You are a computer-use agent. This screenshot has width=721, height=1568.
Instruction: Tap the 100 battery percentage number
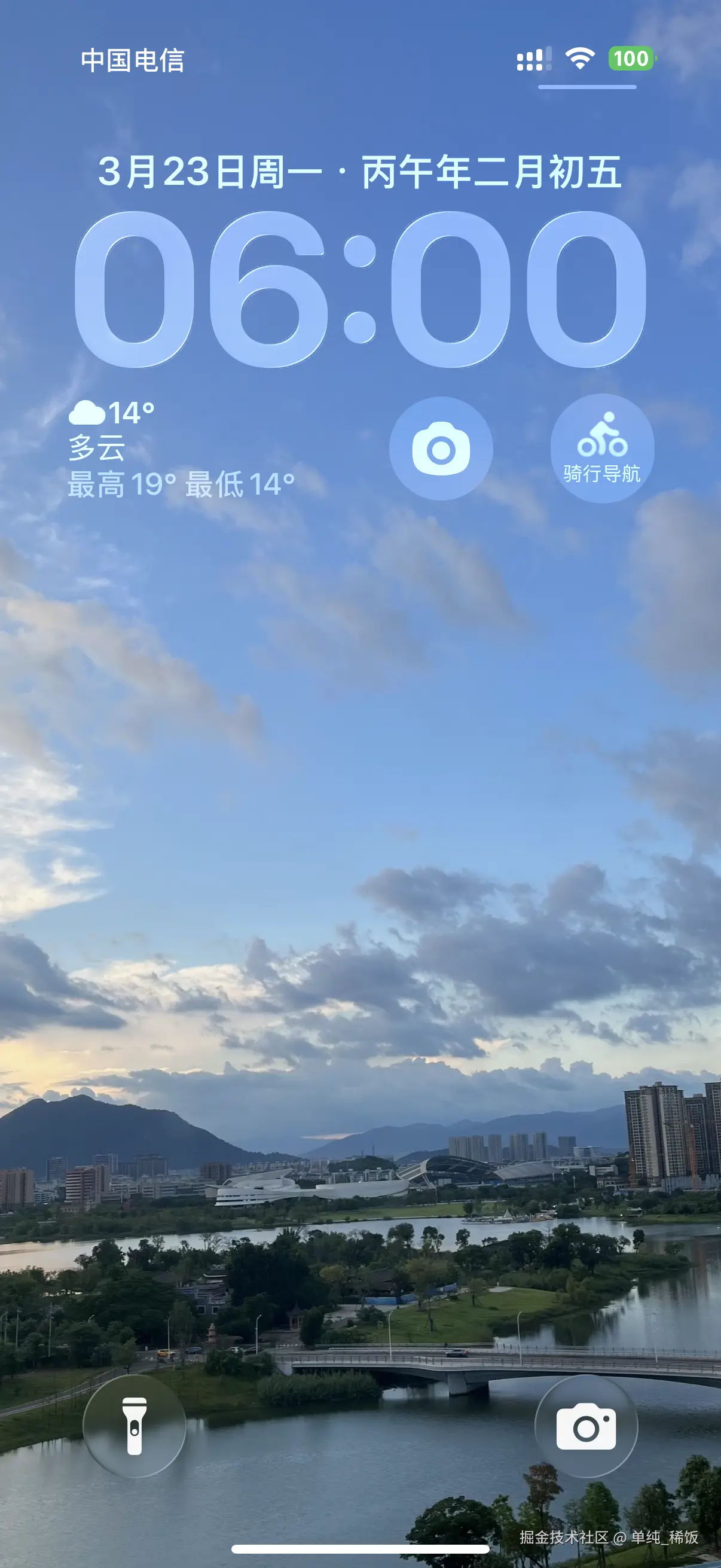(x=630, y=60)
